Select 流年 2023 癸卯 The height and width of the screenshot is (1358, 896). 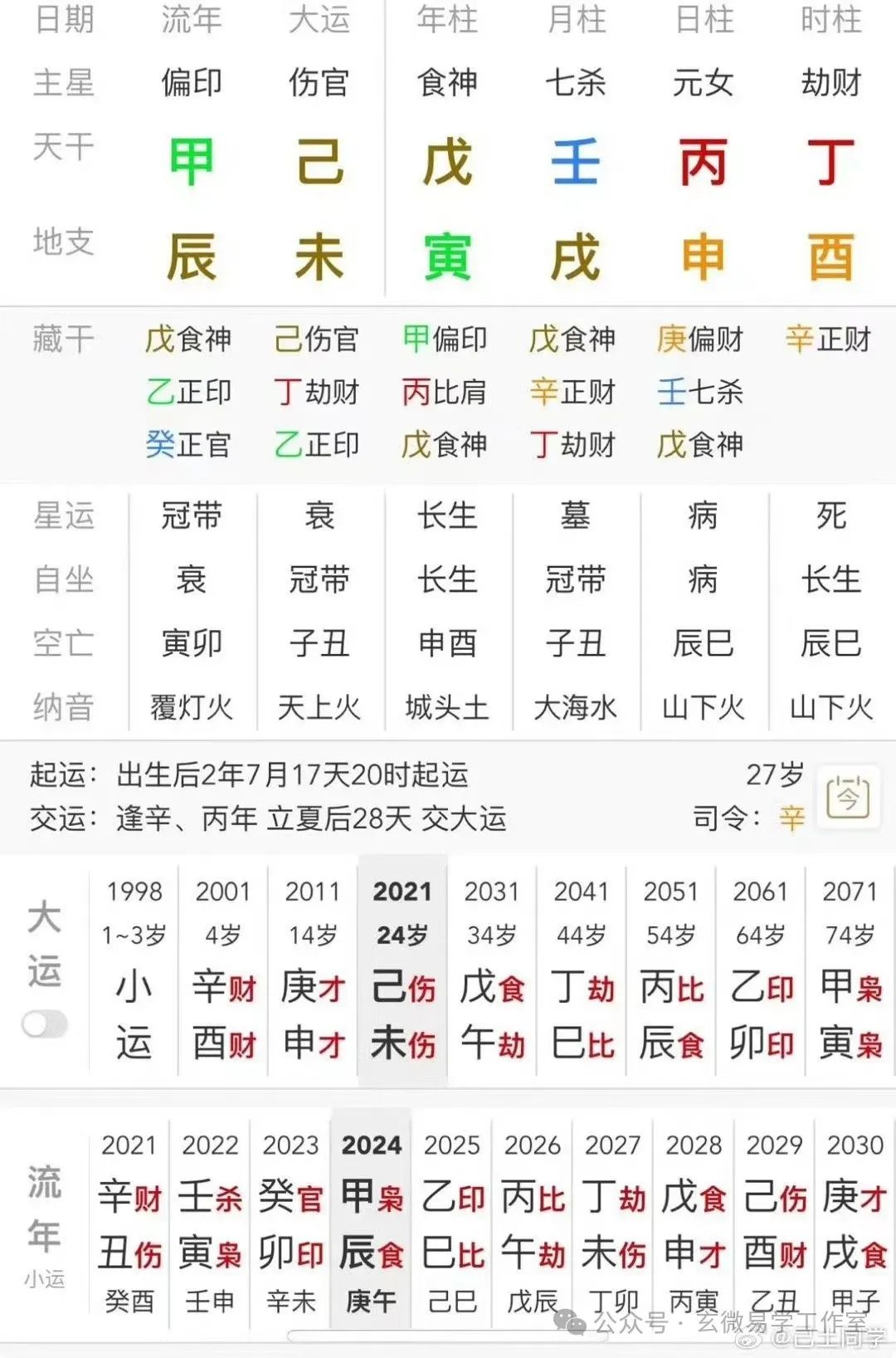(290, 1220)
